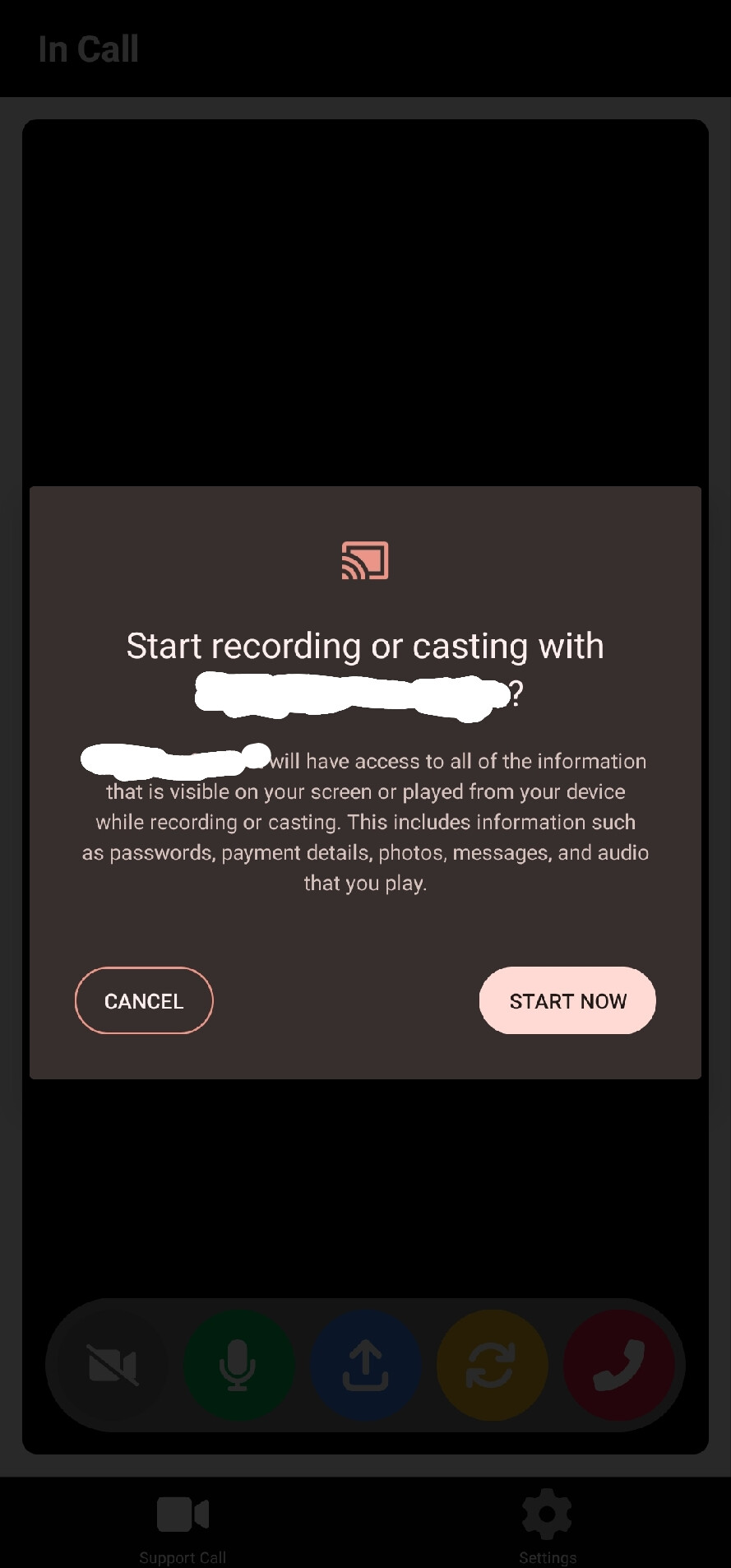
Task: Cancel the recording or casting request
Action: [x=144, y=1000]
